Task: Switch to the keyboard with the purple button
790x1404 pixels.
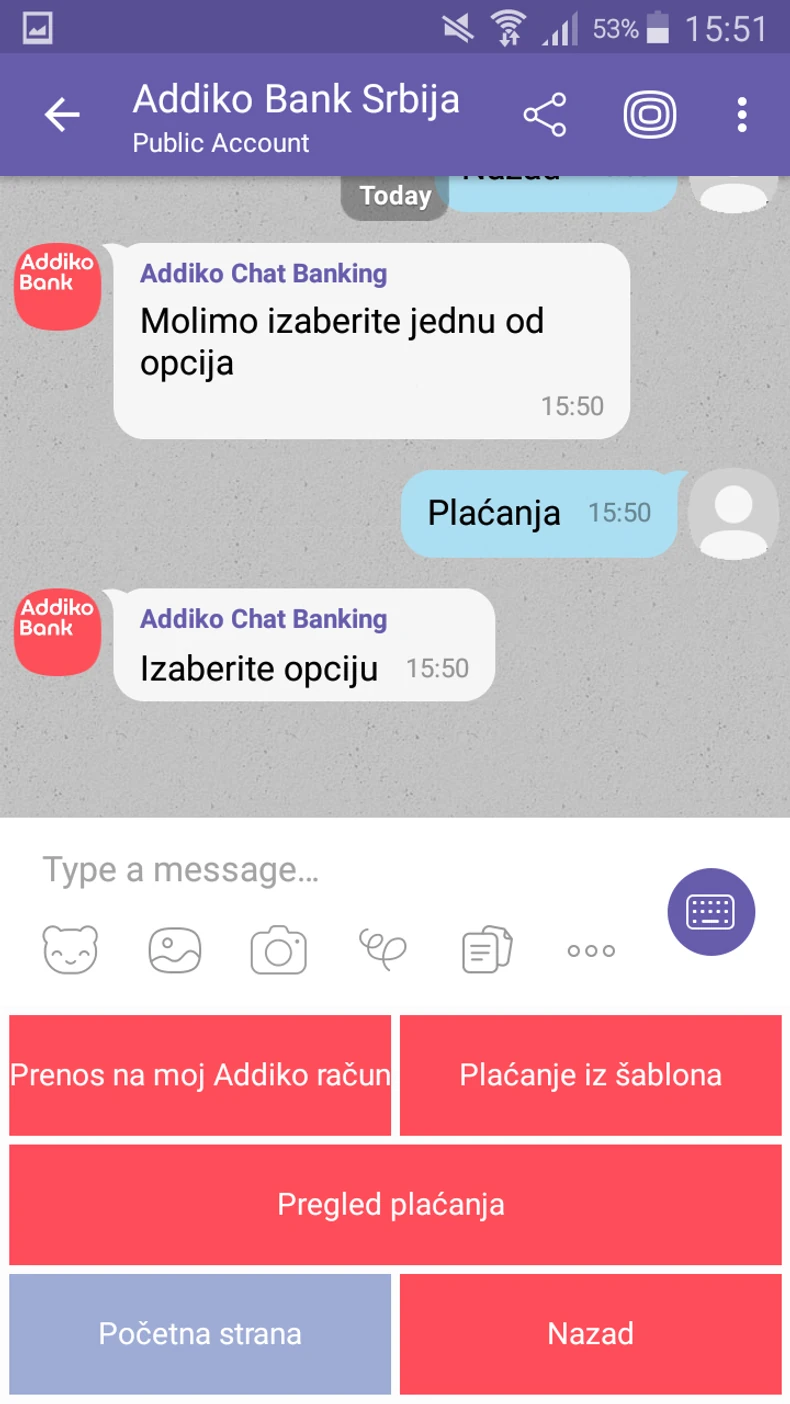Action: pos(711,911)
